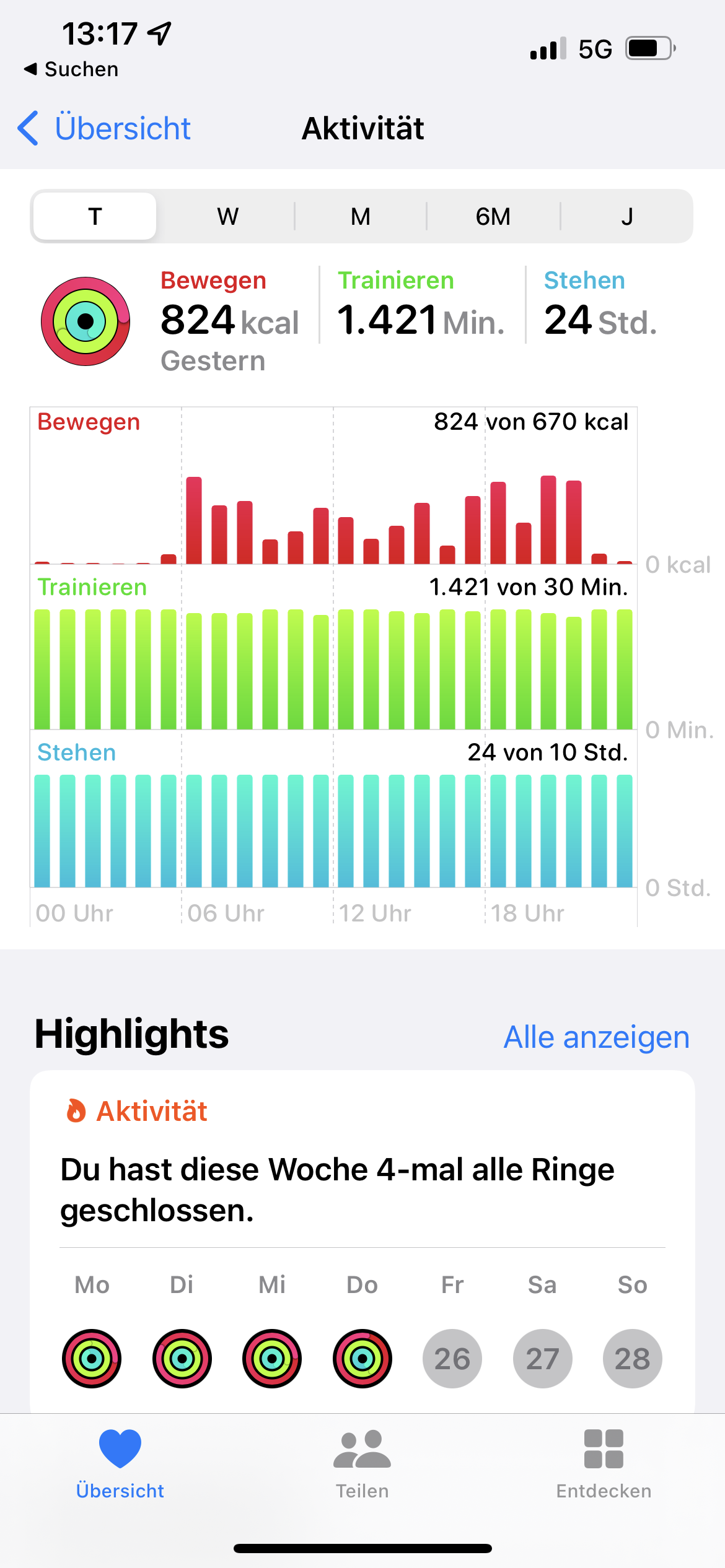Return to Suchen app via status bar
This screenshot has height=1568, width=725.
pyautogui.click(x=71, y=69)
